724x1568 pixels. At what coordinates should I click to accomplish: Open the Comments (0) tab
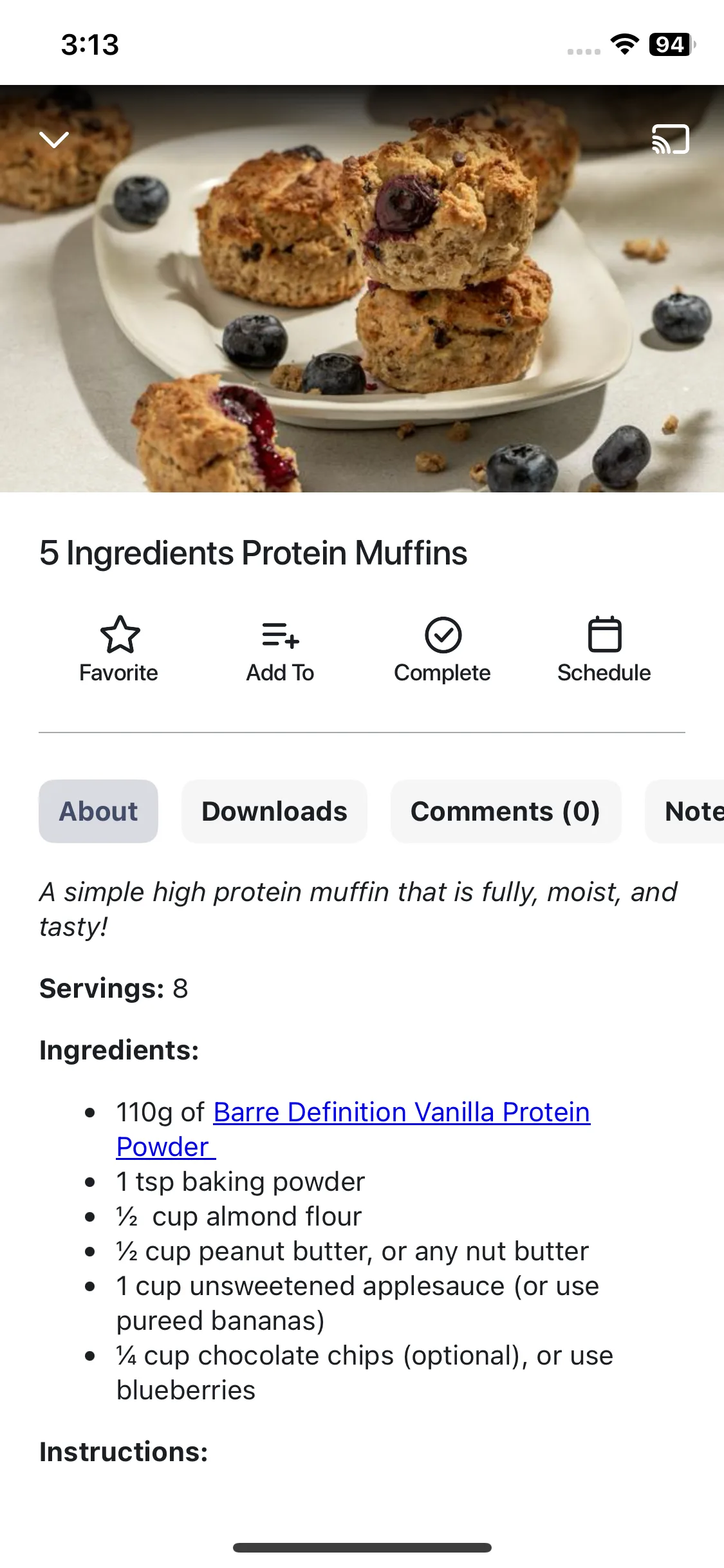pos(505,811)
